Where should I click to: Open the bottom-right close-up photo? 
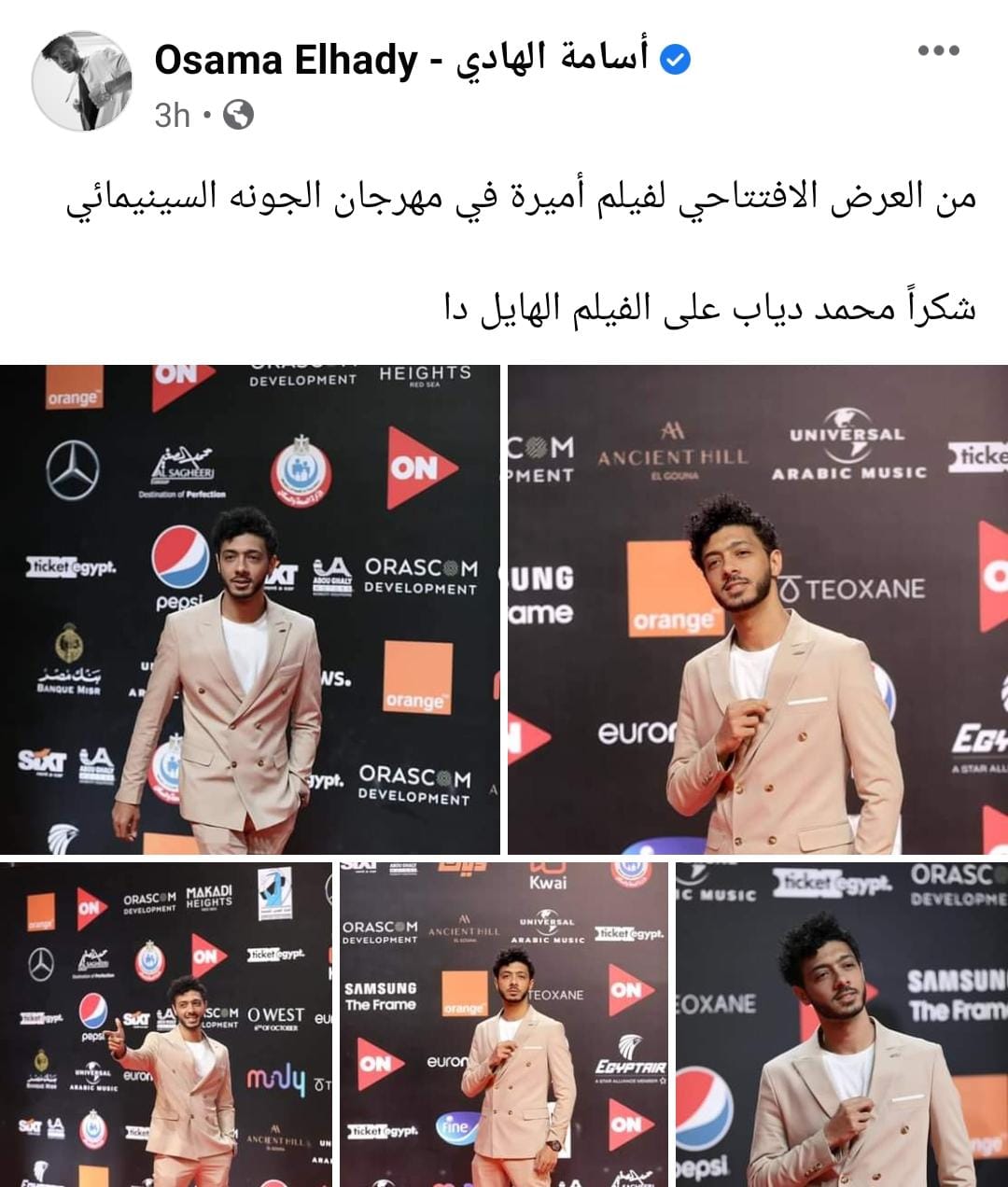841,1024
